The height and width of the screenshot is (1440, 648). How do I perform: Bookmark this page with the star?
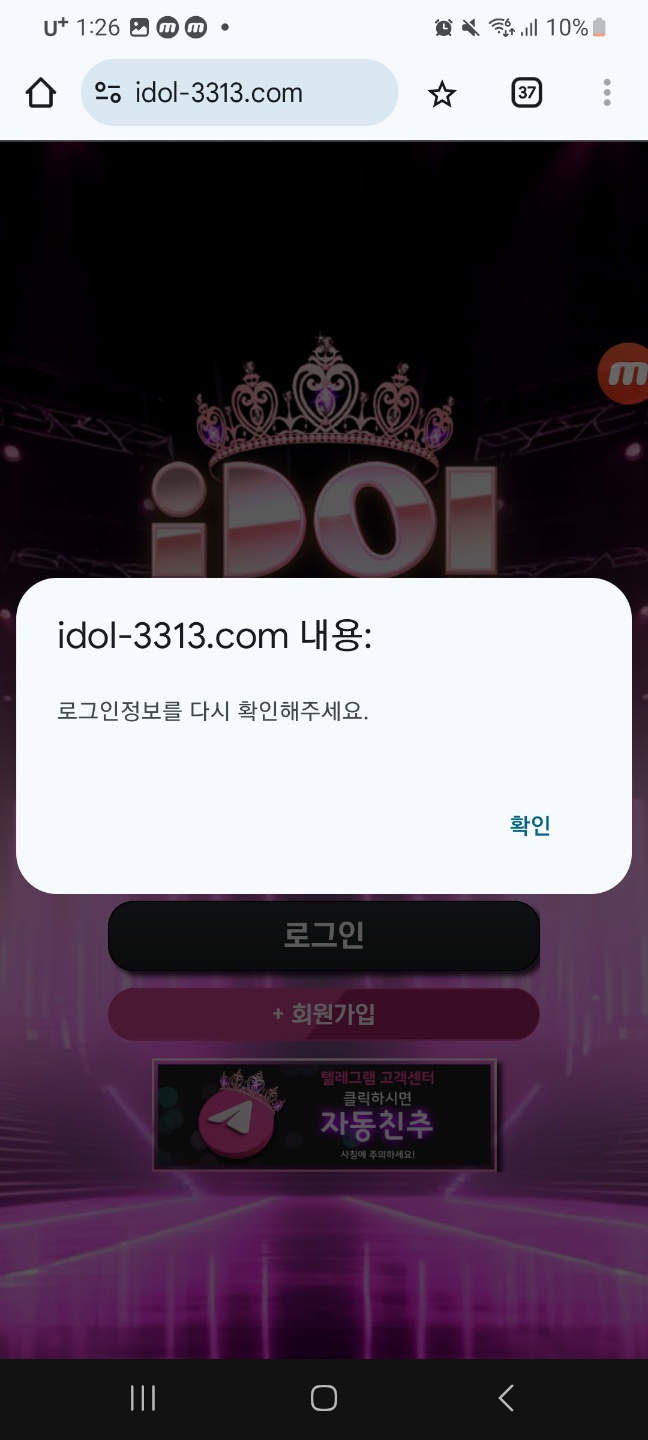[x=442, y=94]
